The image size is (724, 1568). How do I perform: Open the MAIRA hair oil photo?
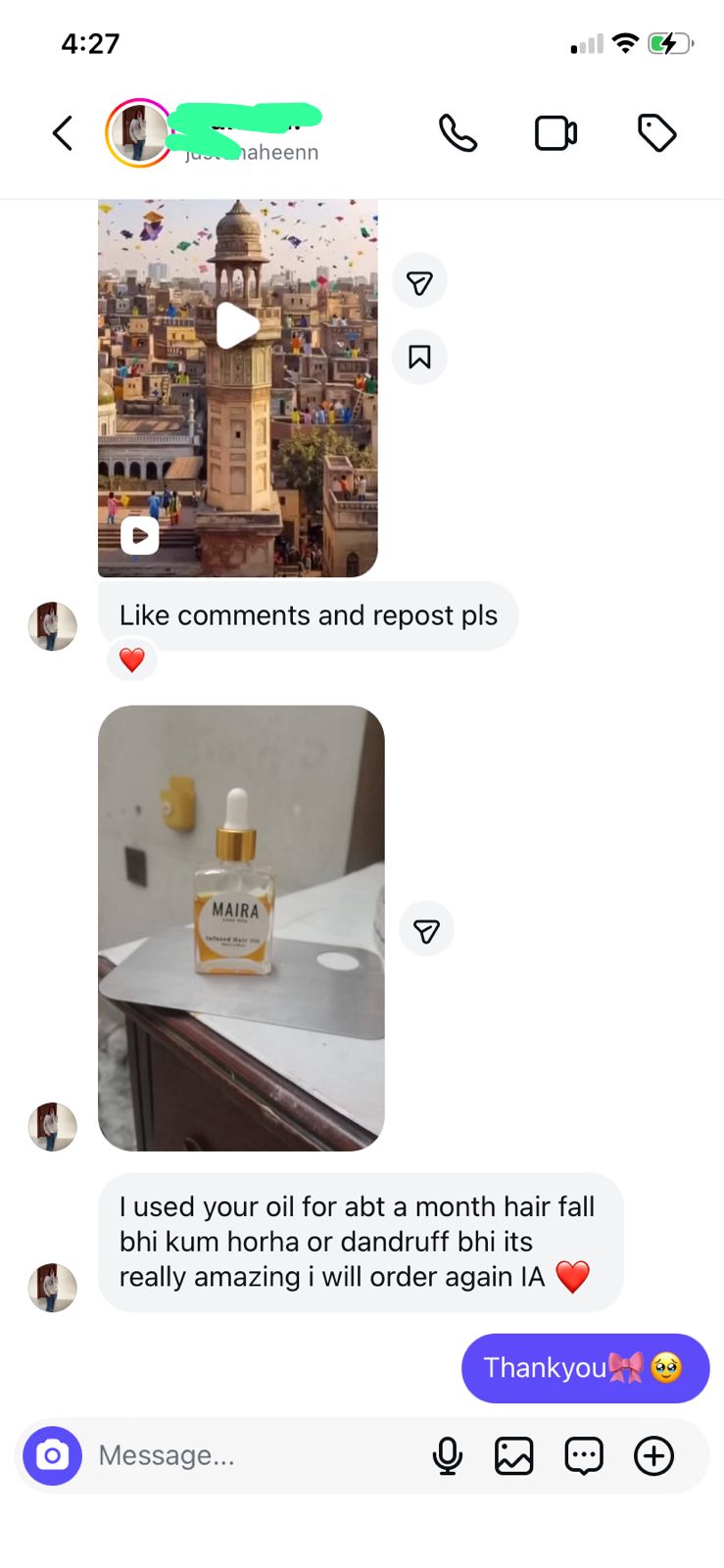[241, 927]
